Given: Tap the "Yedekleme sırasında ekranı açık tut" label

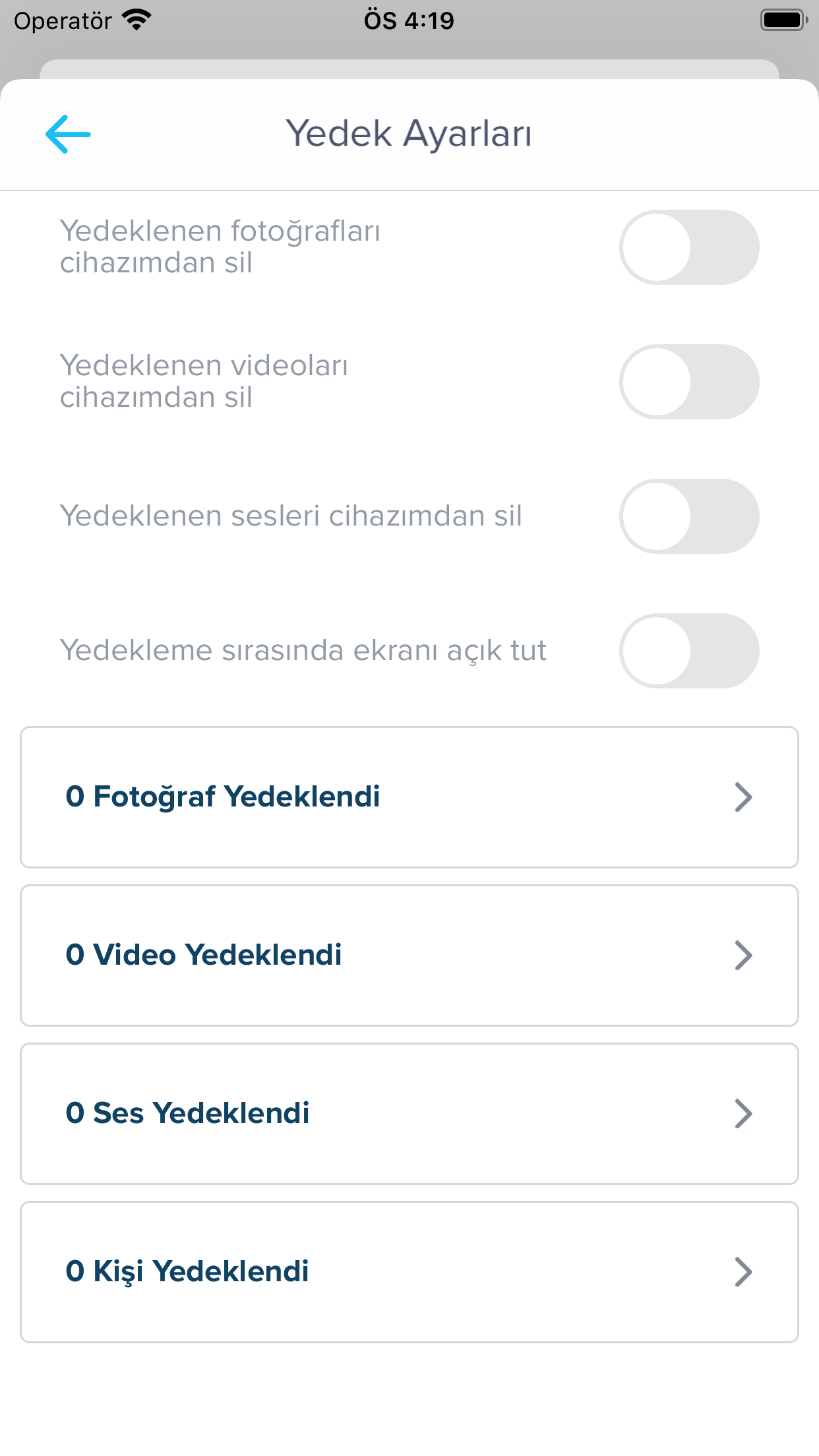Looking at the screenshot, I should tap(303, 650).
